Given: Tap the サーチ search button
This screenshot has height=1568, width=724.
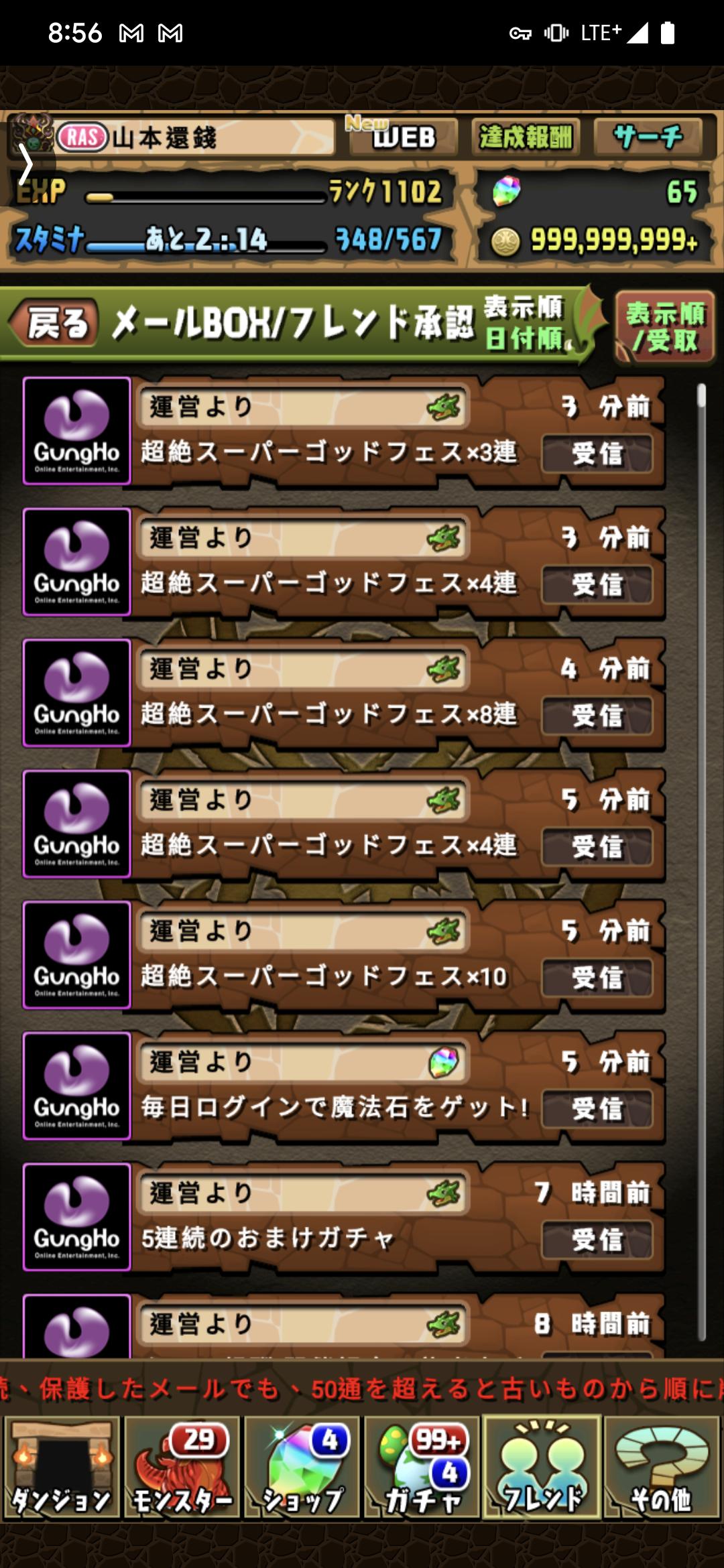Looking at the screenshot, I should [x=648, y=137].
